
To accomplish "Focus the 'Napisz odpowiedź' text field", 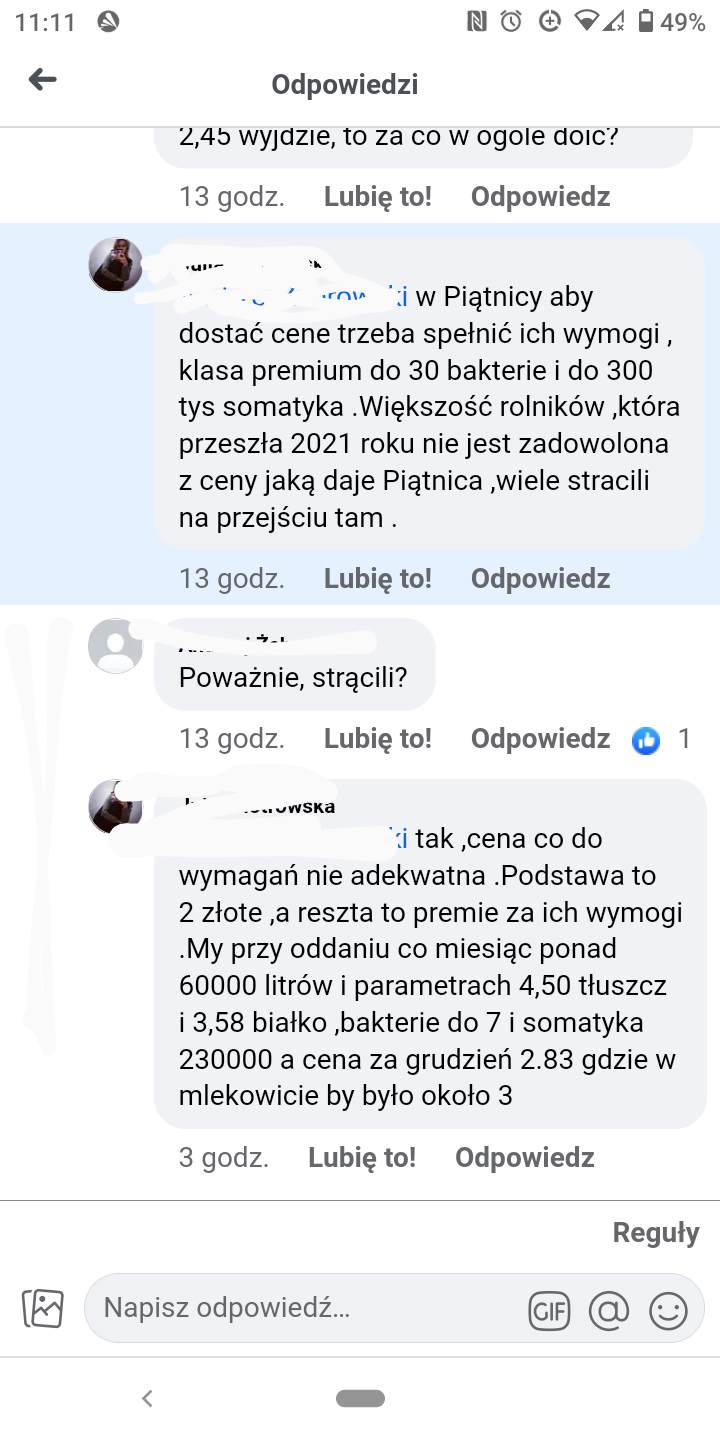I will click(300, 1307).
